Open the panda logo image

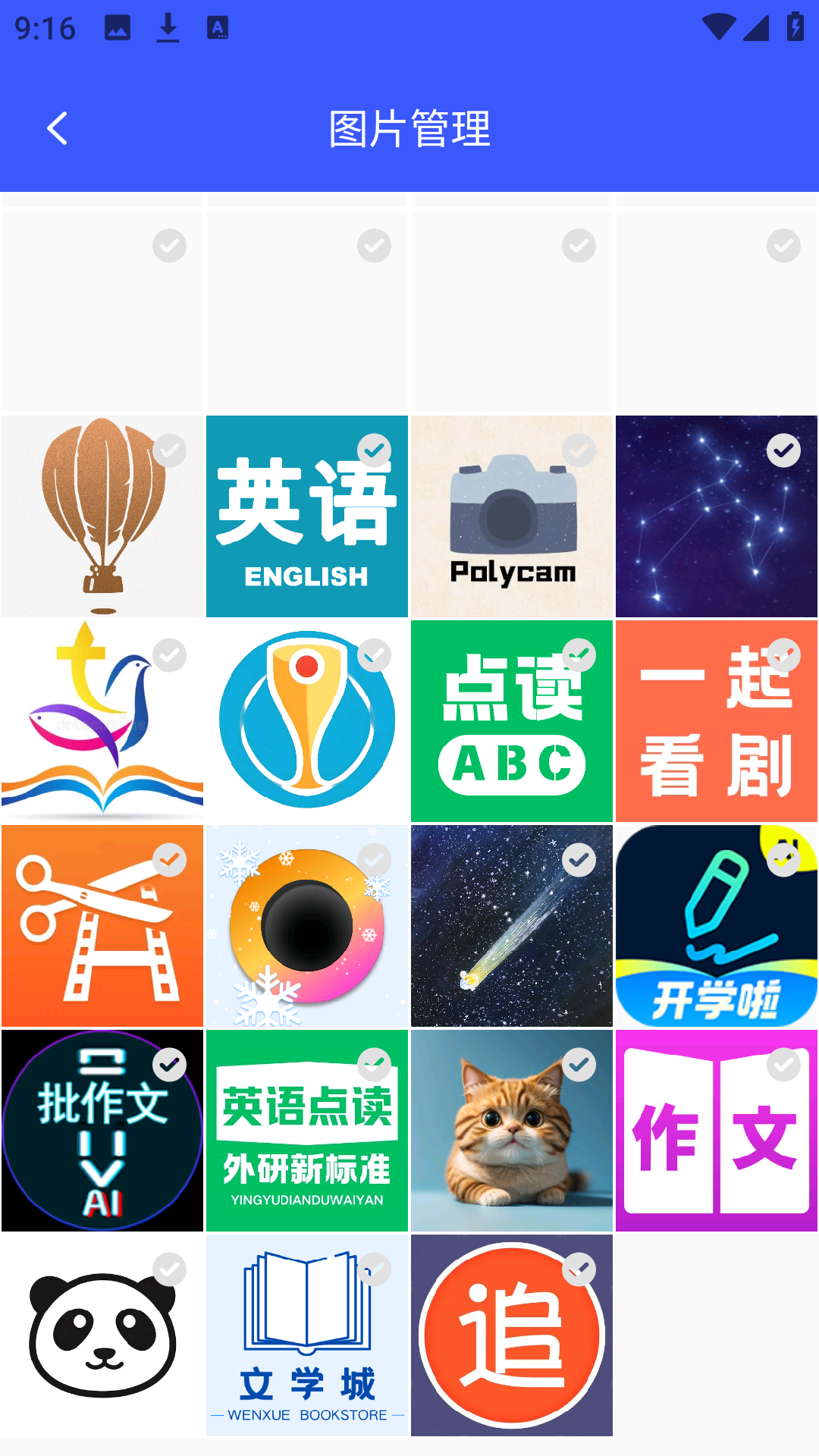coord(102,1335)
